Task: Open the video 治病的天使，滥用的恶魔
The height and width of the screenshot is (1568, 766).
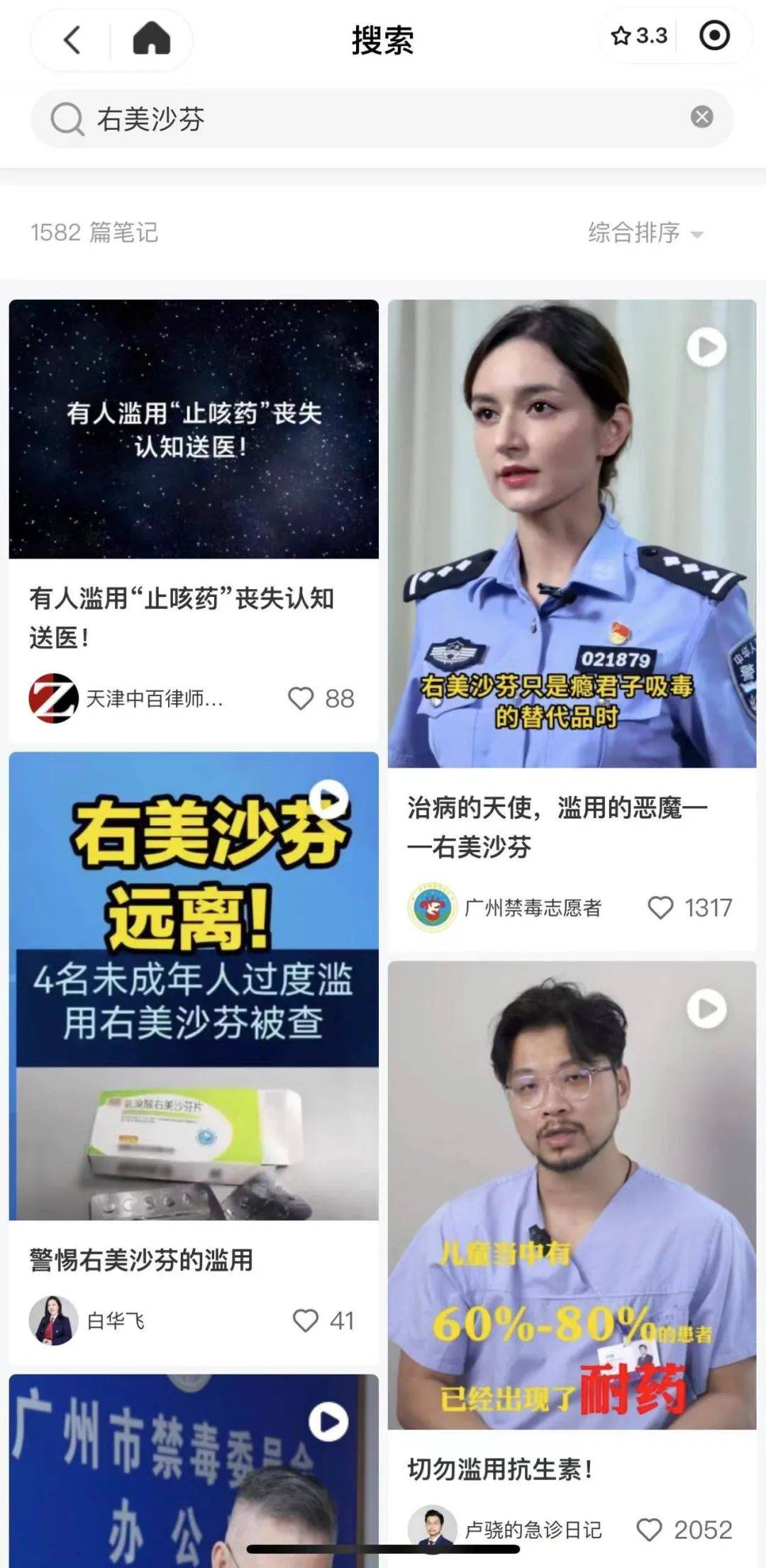Action: (x=572, y=533)
